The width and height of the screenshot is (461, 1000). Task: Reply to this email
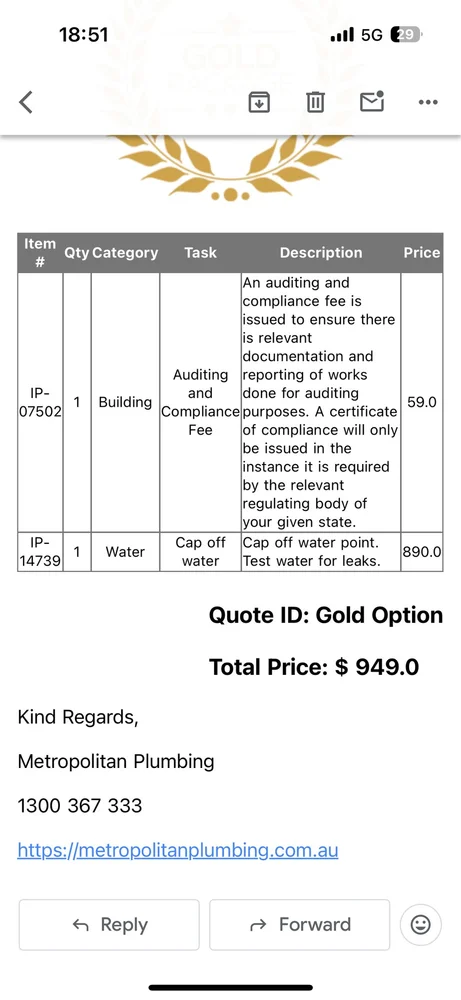tap(109, 925)
